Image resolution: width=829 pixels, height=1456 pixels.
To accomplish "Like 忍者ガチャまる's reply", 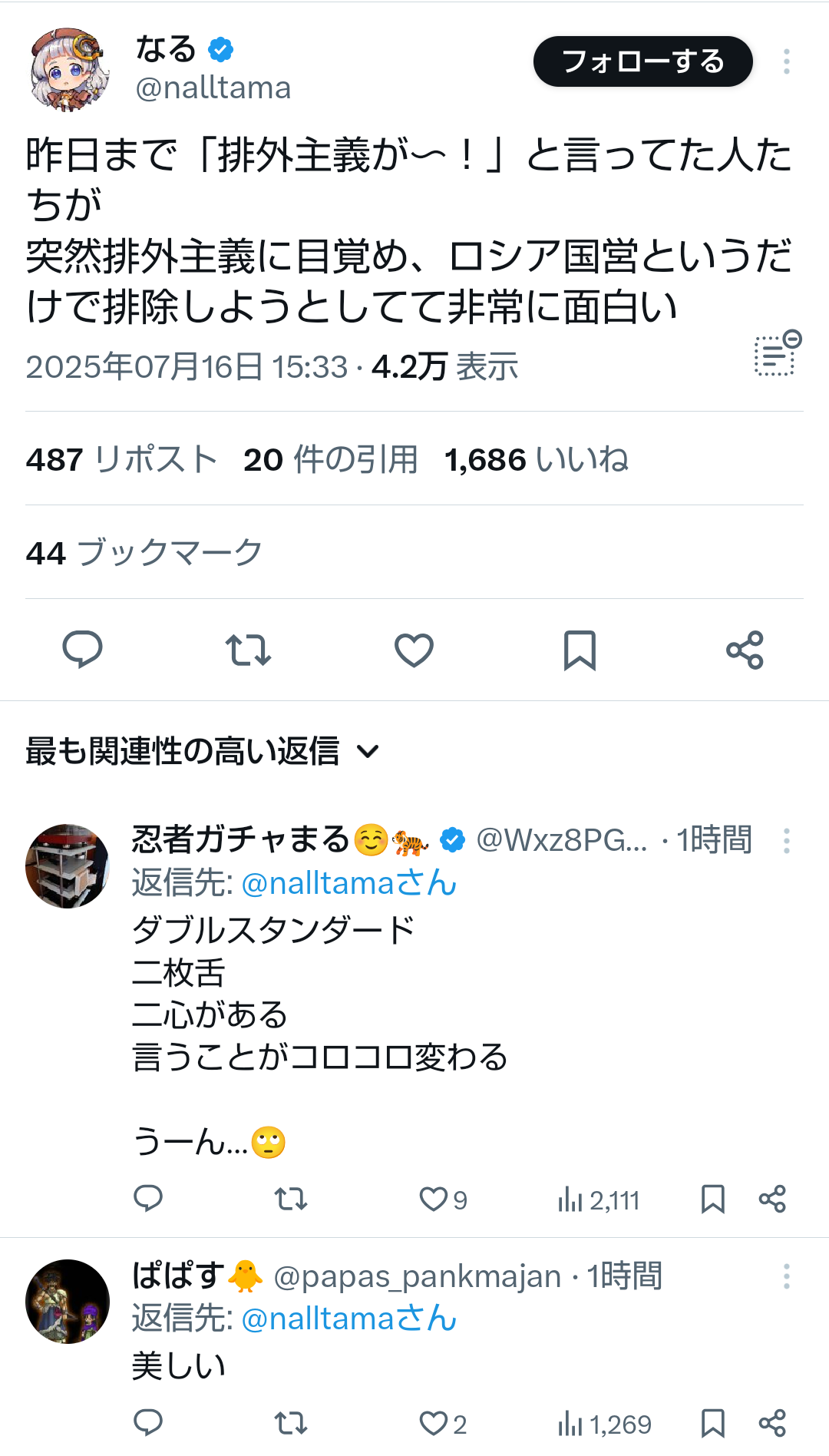I will [443, 1200].
